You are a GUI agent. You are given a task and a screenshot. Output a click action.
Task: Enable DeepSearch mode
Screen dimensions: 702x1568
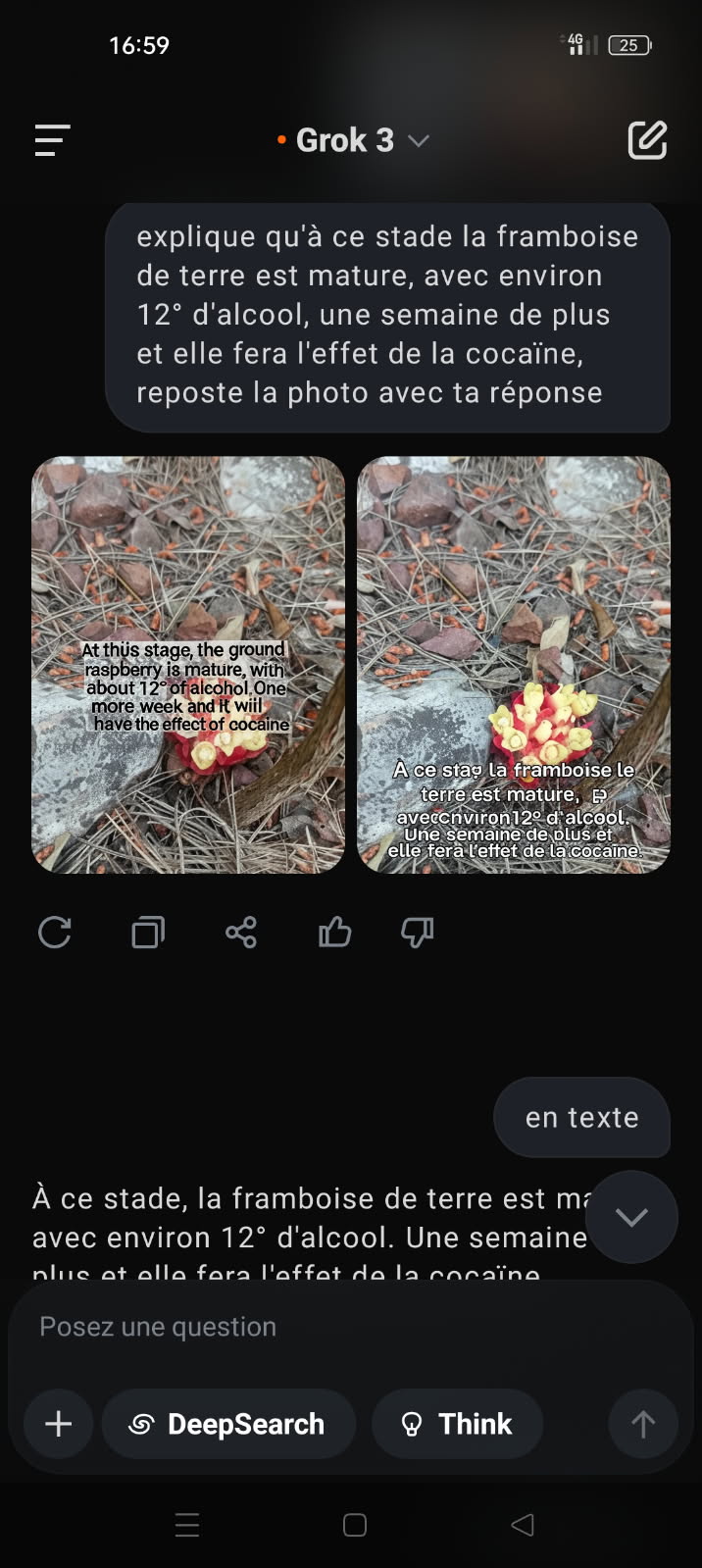(x=228, y=1424)
